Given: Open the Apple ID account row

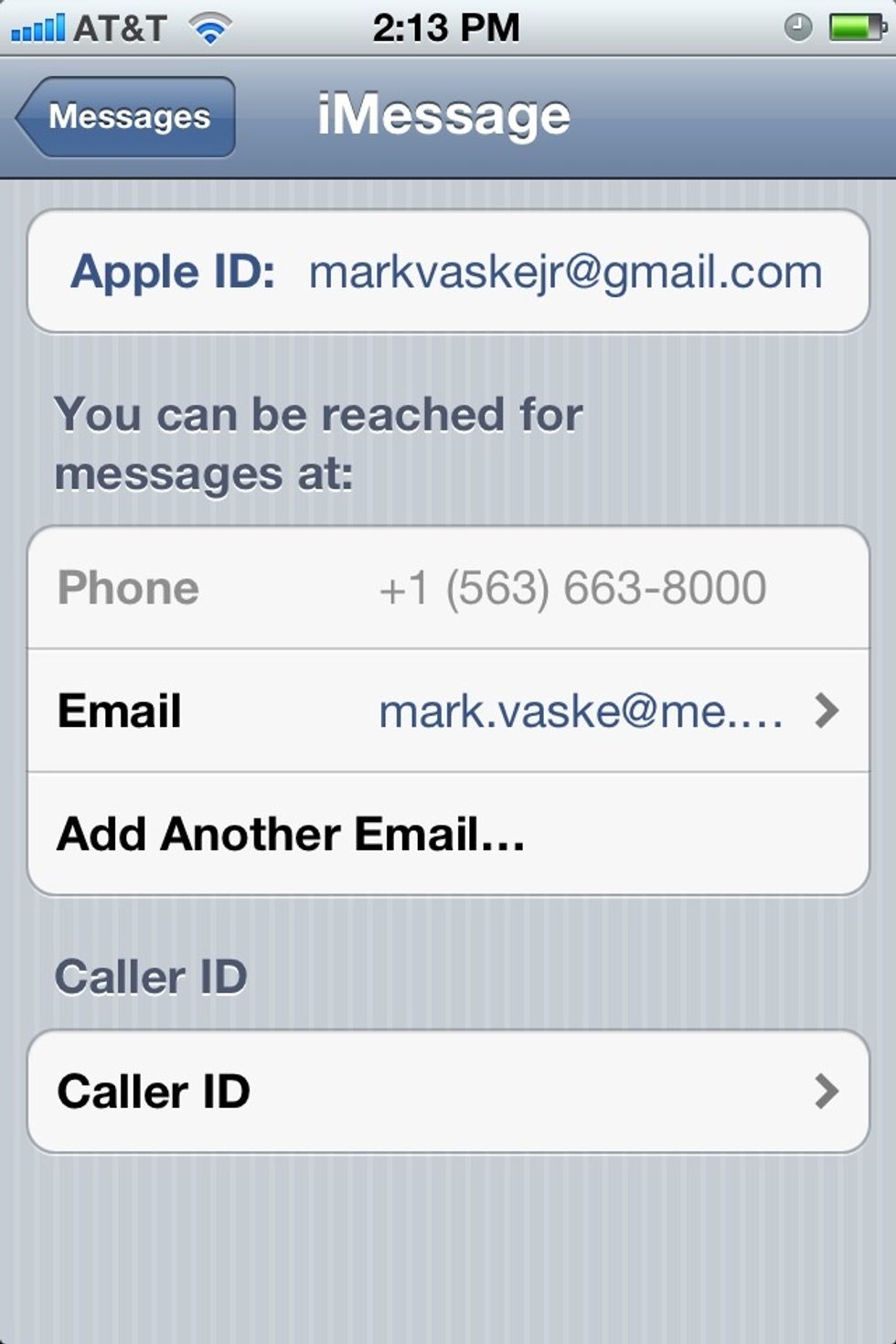Looking at the screenshot, I should pos(448,272).
